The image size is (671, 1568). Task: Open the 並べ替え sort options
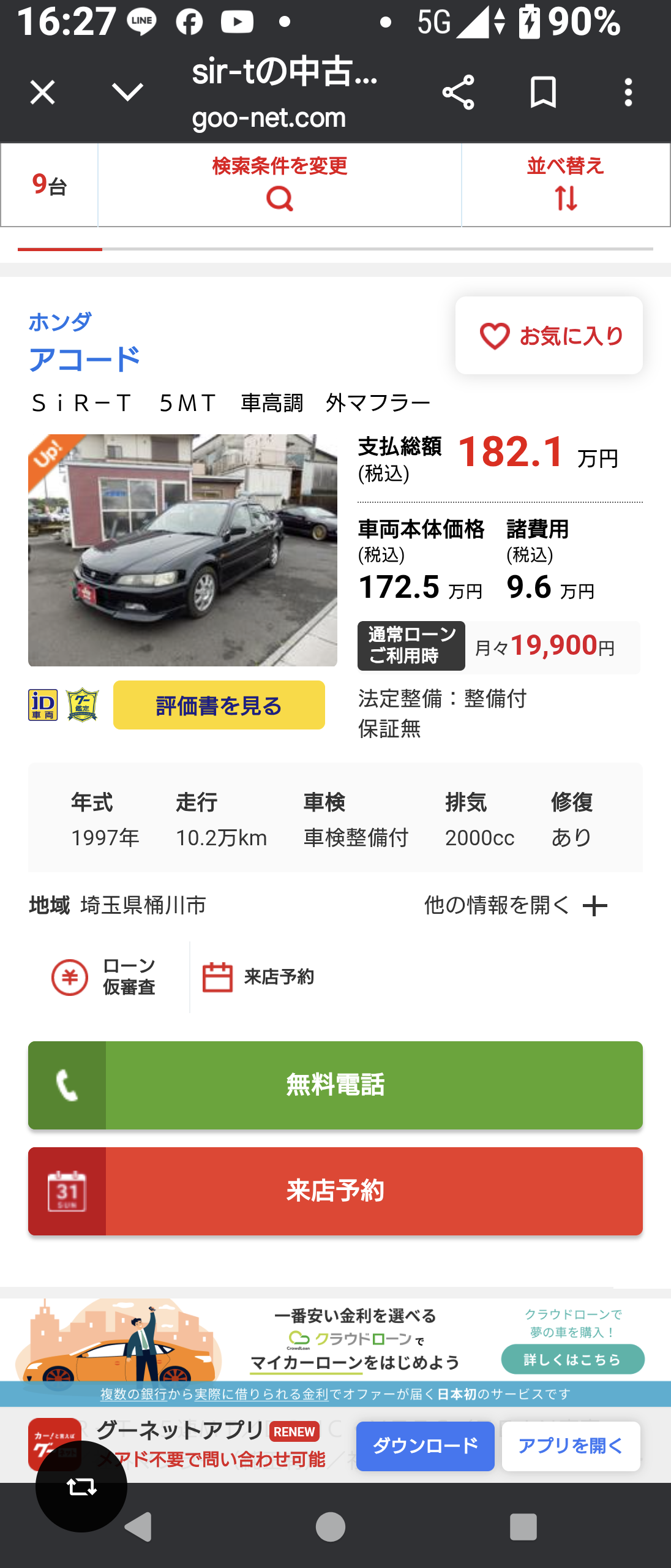tap(566, 184)
